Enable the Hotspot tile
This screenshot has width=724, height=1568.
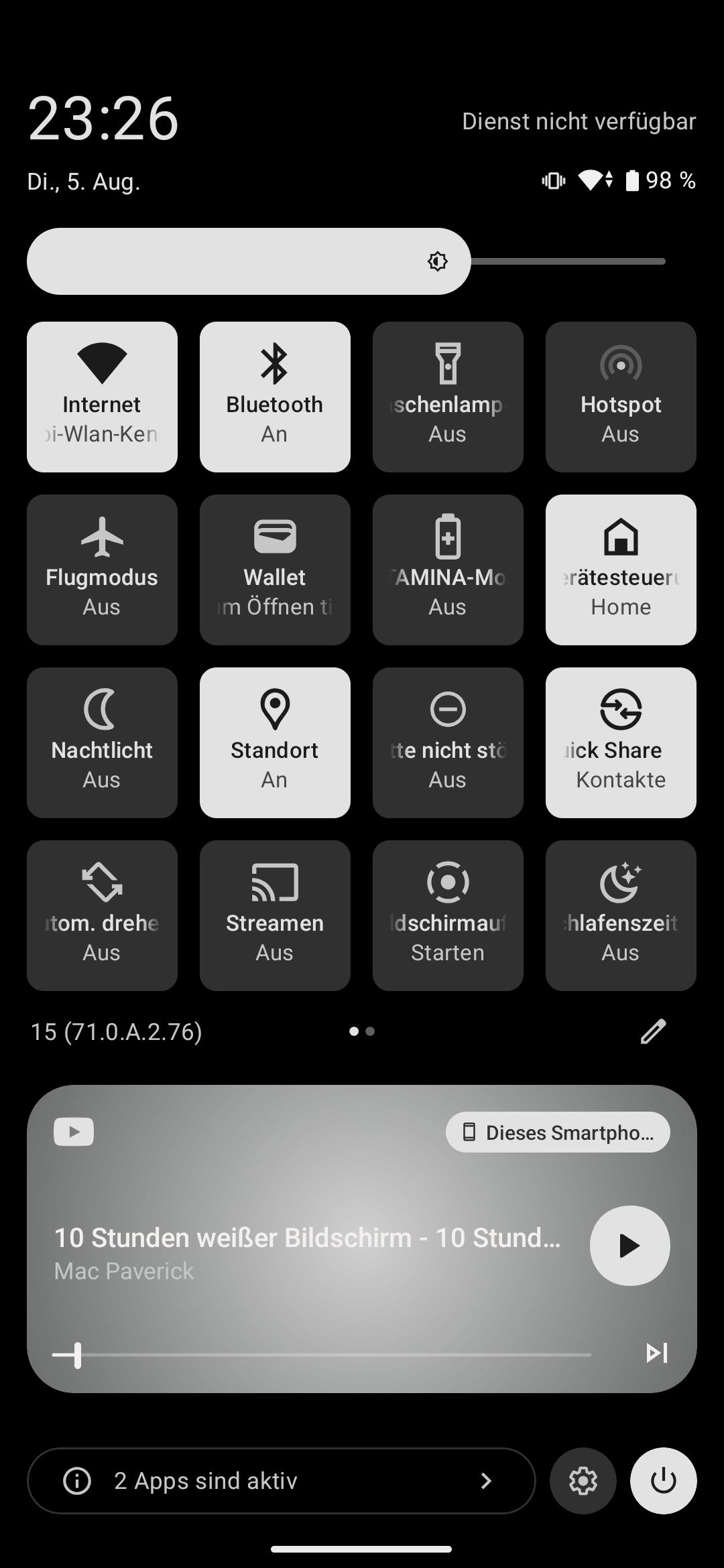[x=621, y=397]
